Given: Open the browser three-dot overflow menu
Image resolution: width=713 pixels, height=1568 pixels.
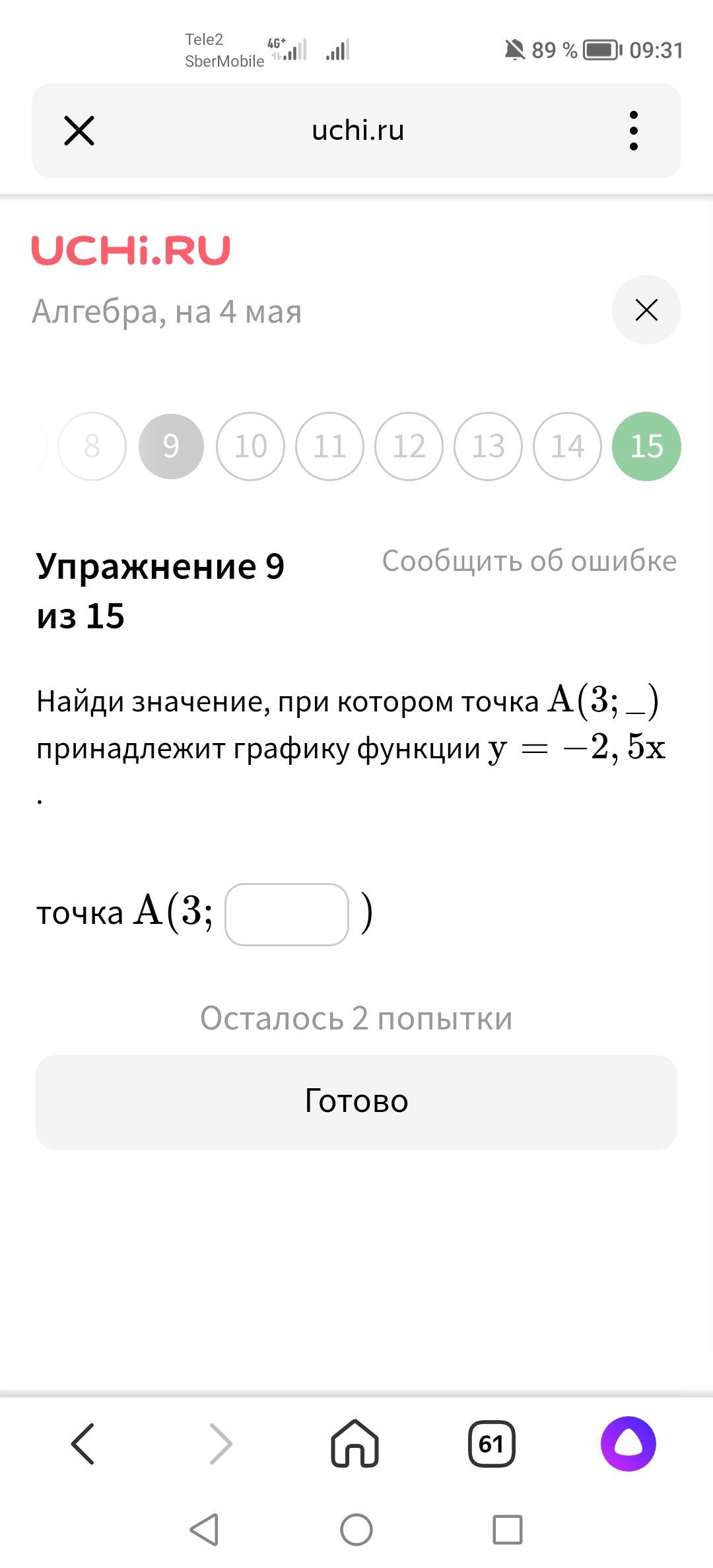Looking at the screenshot, I should [x=634, y=130].
